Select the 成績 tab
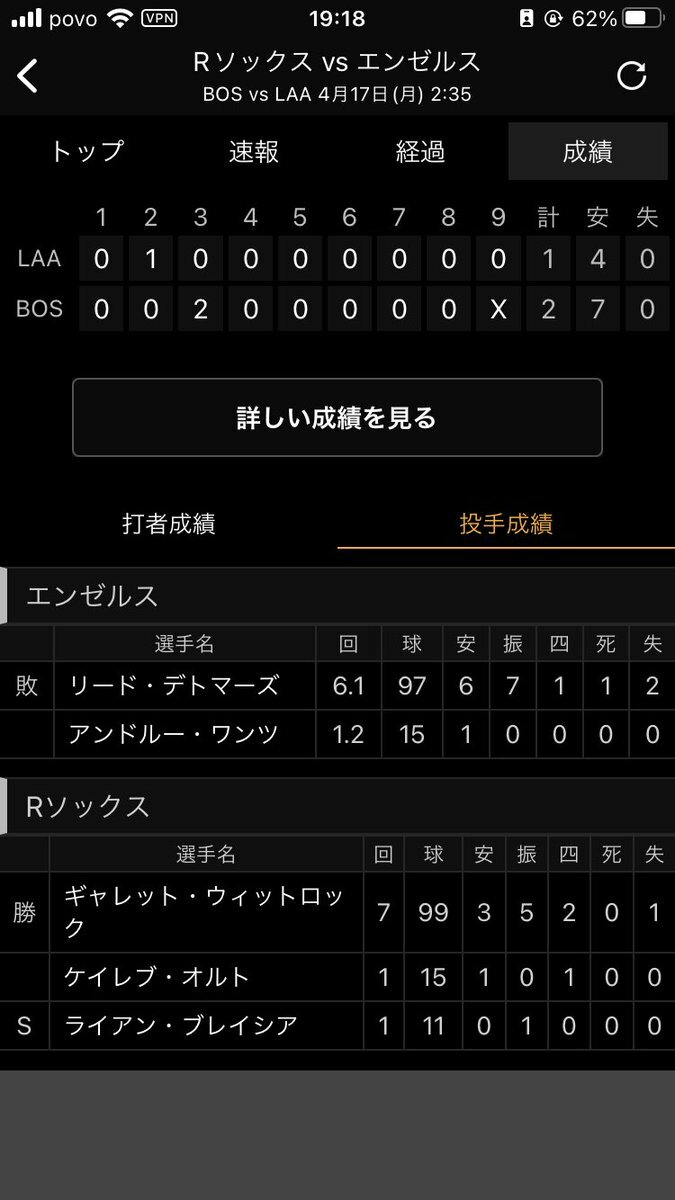Screen dimensions: 675x1200 pyautogui.click(x=588, y=152)
